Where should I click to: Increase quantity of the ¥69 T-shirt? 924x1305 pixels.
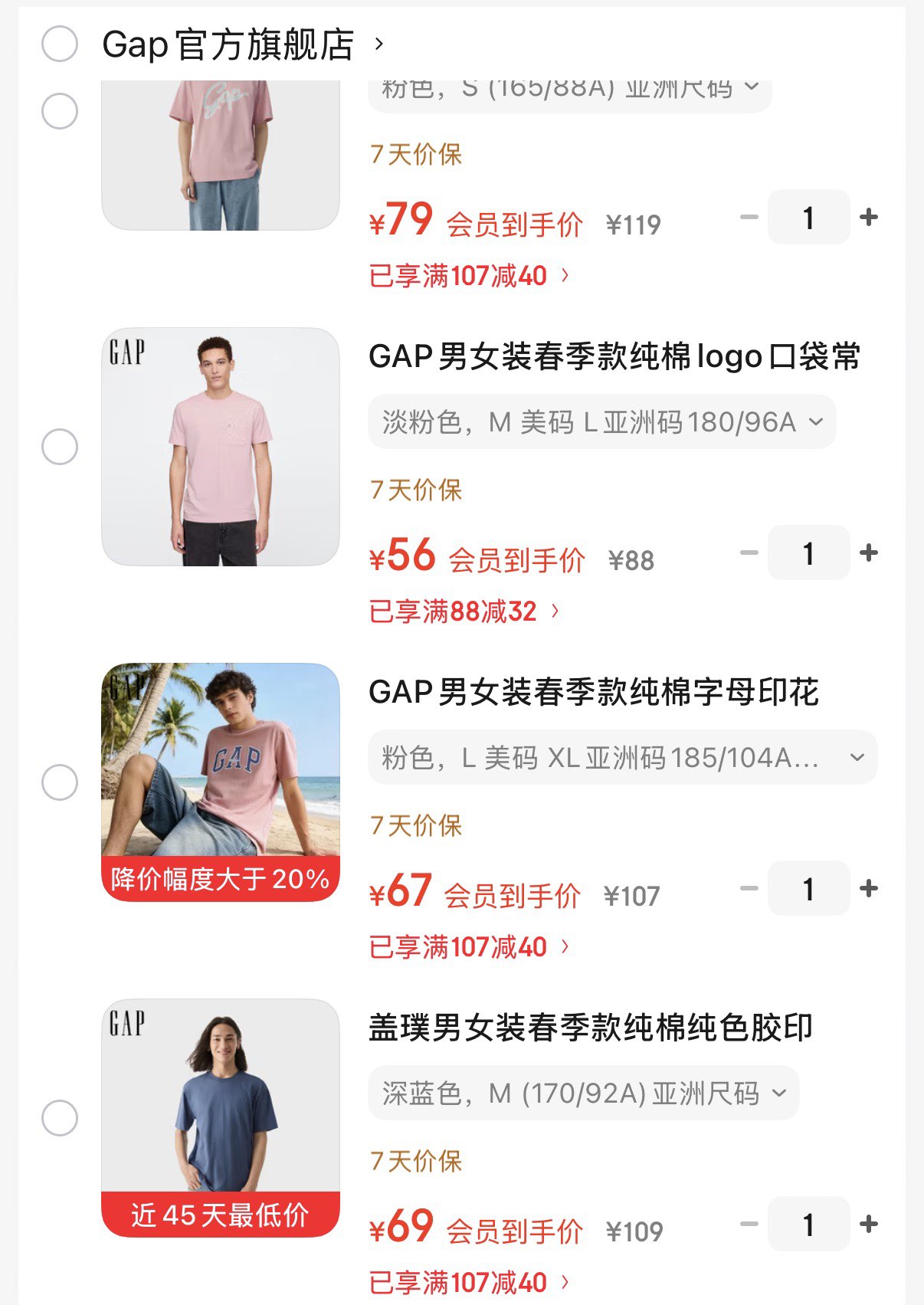pos(869,1224)
